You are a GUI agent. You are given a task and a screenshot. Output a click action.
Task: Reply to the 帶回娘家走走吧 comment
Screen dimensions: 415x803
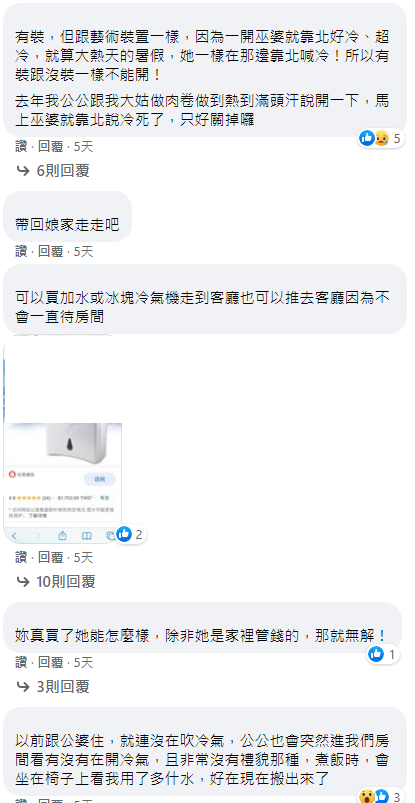[51, 251]
